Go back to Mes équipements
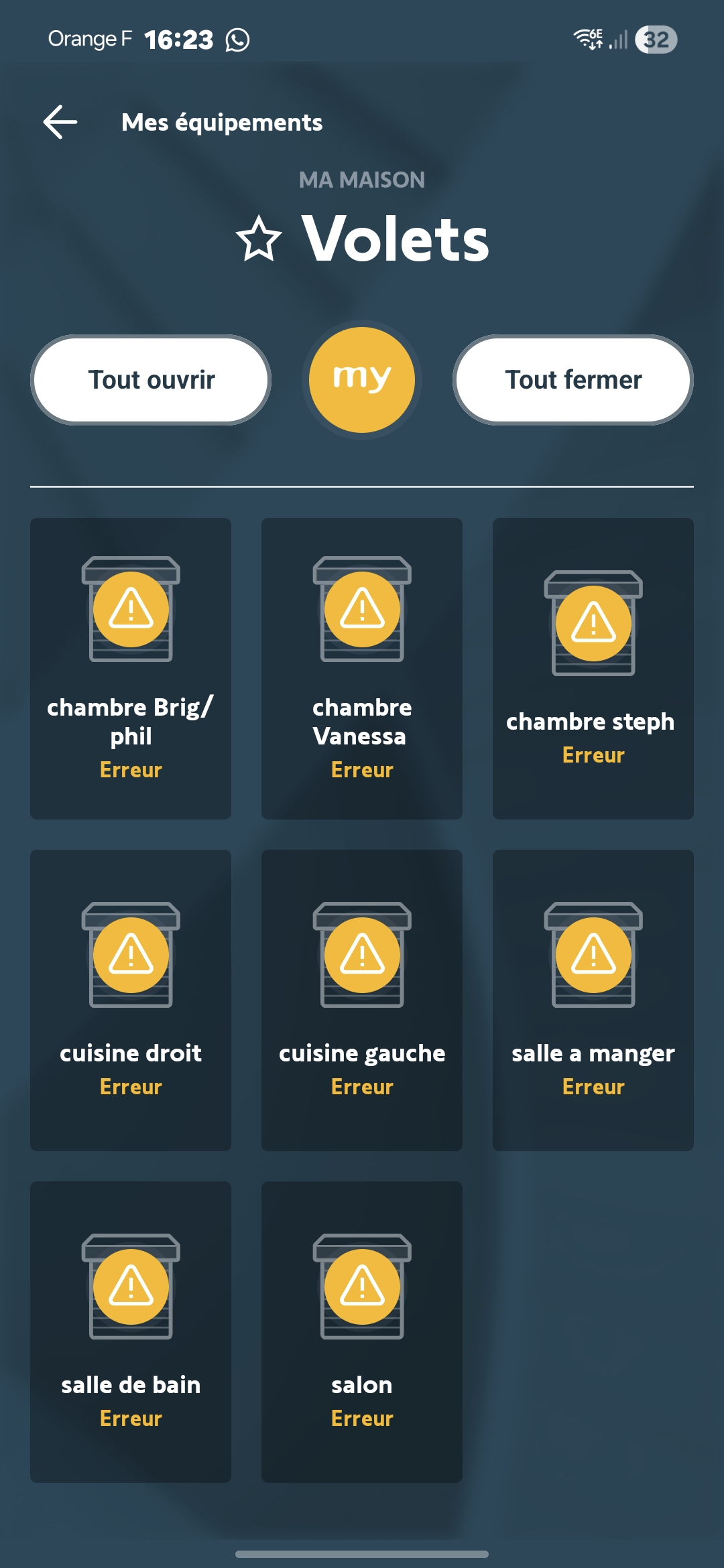Screen dimensions: 724x1568 coord(60,122)
